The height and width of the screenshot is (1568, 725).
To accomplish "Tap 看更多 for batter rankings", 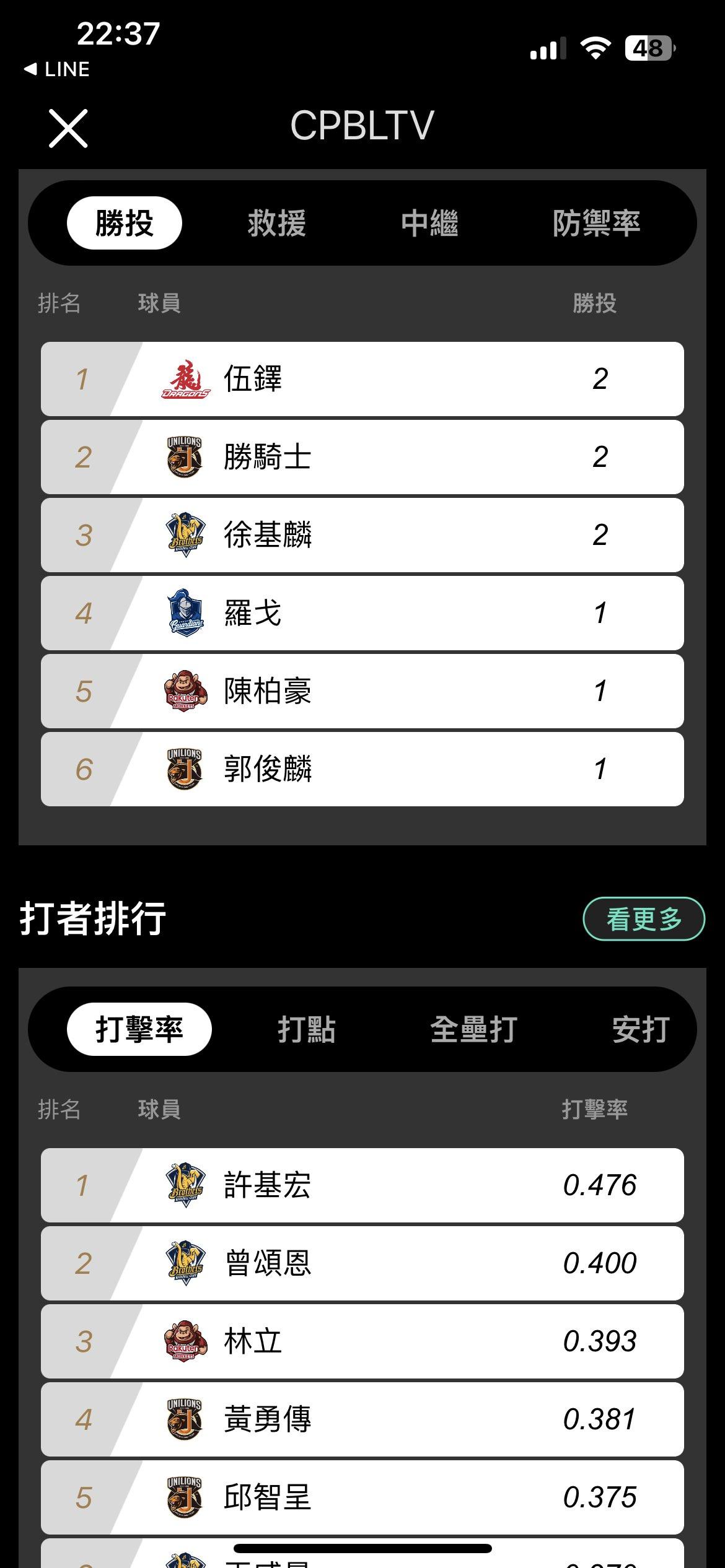I will click(643, 918).
